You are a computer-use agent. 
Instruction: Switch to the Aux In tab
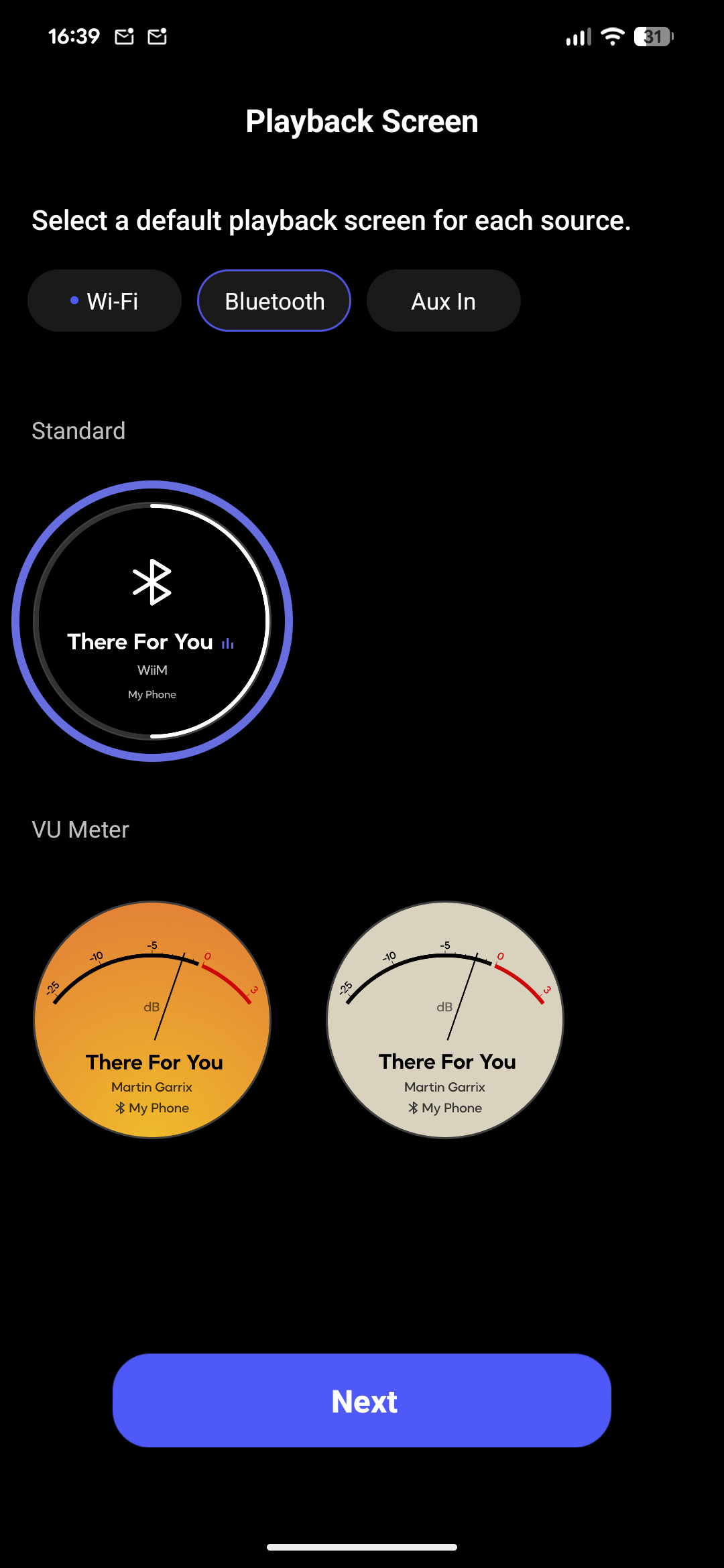pyautogui.click(x=444, y=301)
